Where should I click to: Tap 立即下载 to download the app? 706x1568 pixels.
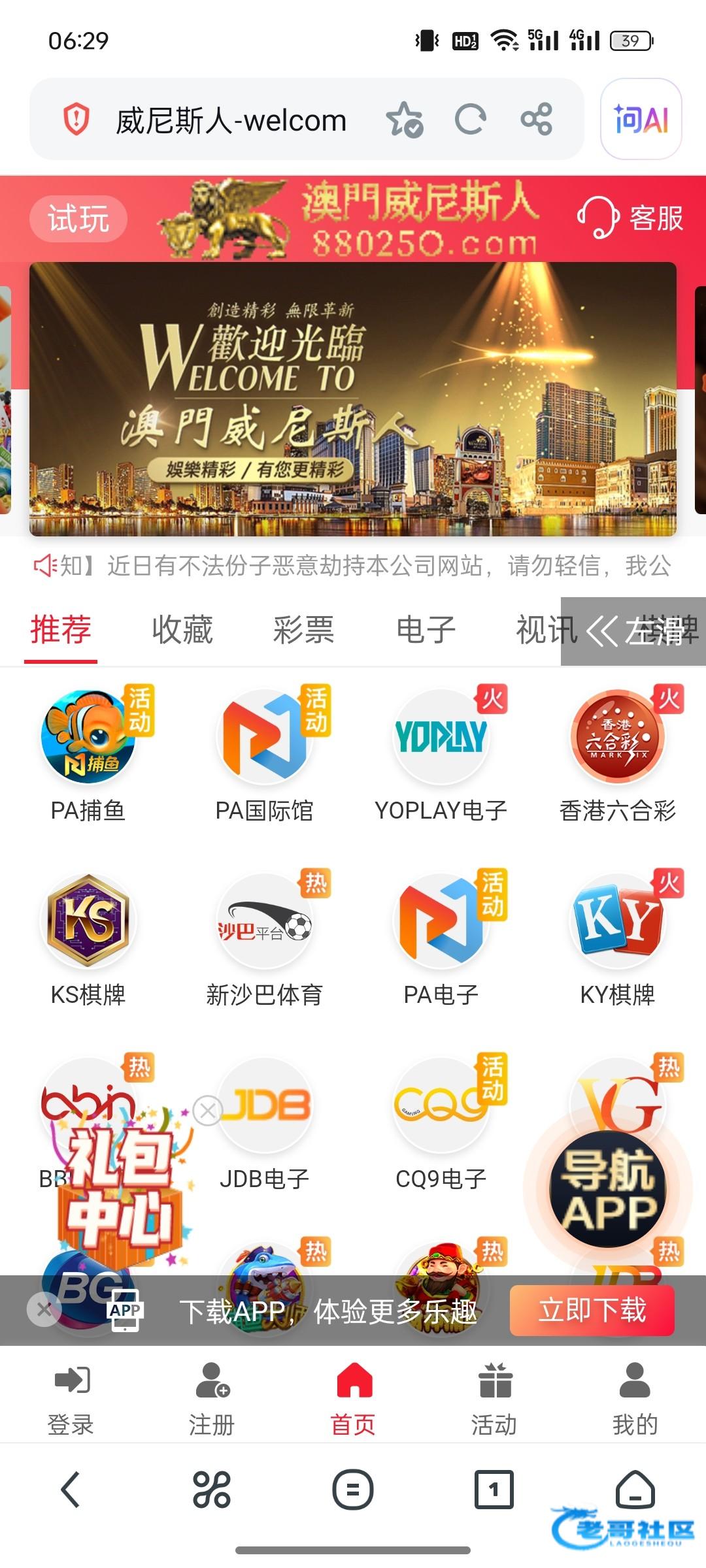592,1311
